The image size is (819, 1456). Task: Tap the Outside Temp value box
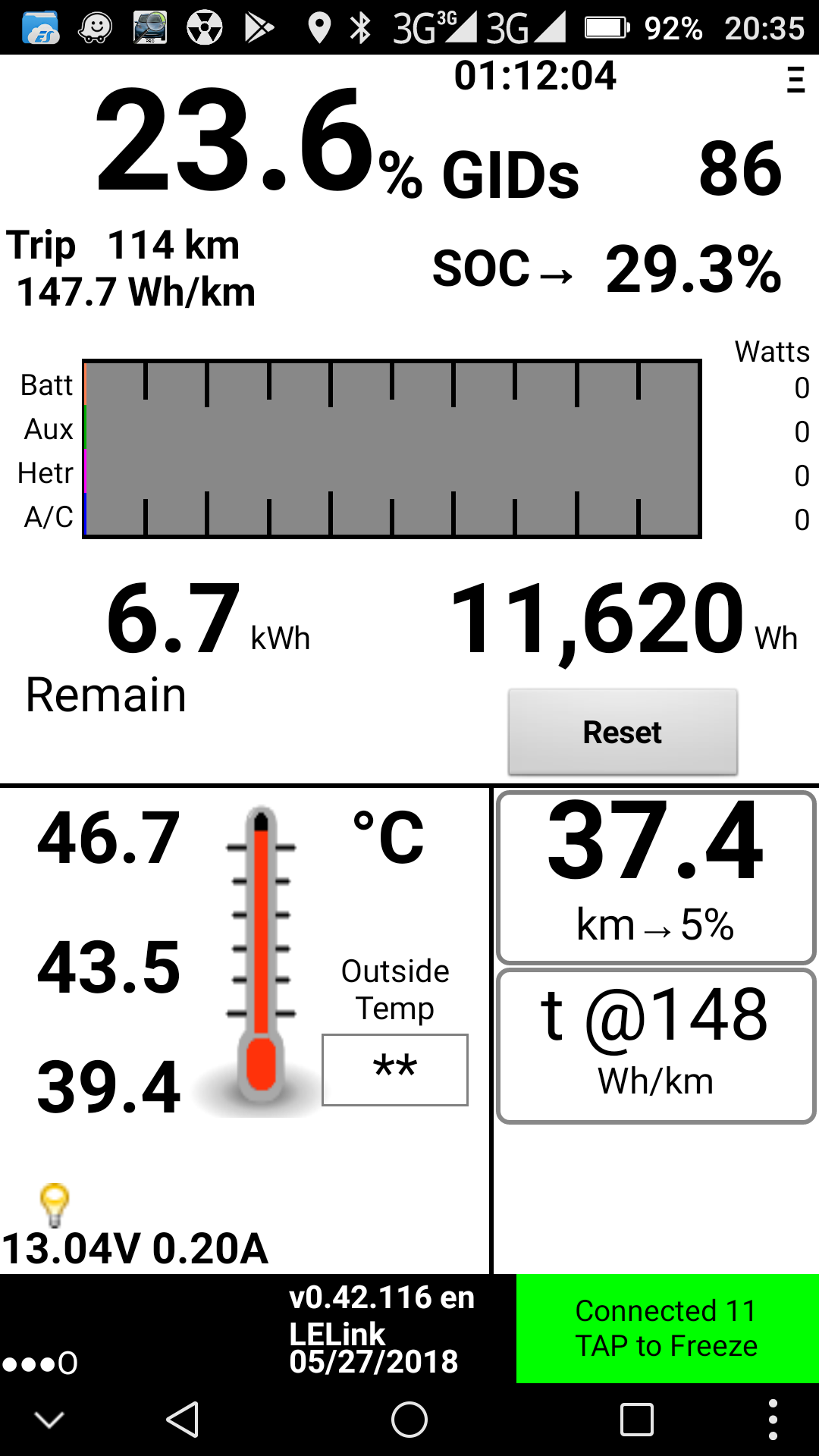point(394,1069)
